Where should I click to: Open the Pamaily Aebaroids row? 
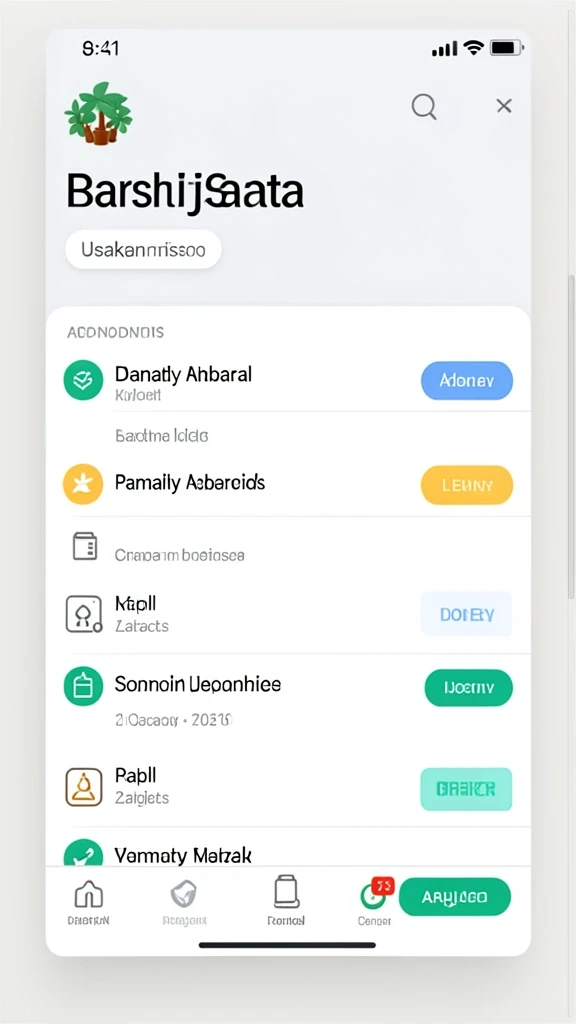tap(288, 484)
